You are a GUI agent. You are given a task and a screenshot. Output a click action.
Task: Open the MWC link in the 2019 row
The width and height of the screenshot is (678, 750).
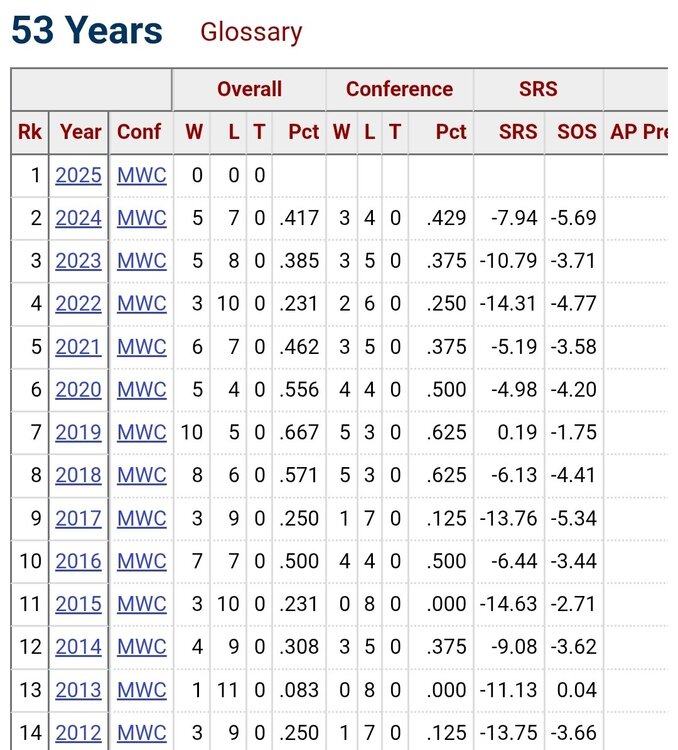click(x=141, y=433)
